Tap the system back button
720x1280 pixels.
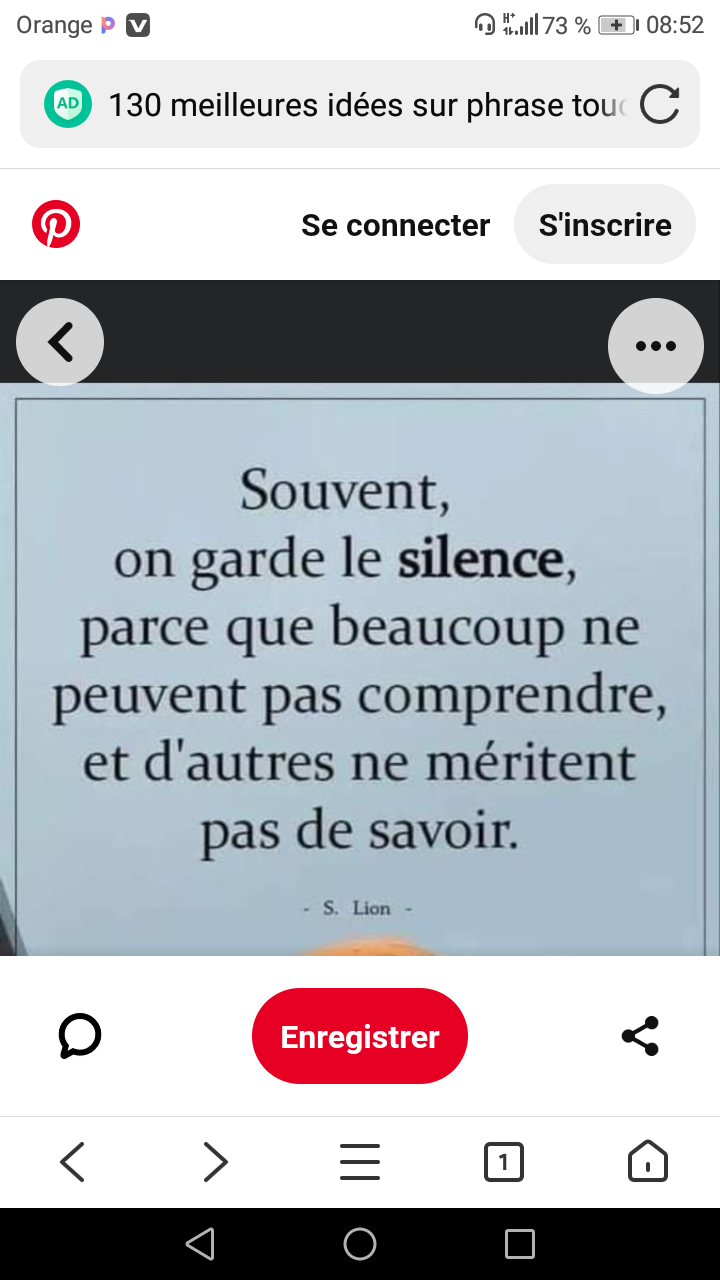(200, 1244)
